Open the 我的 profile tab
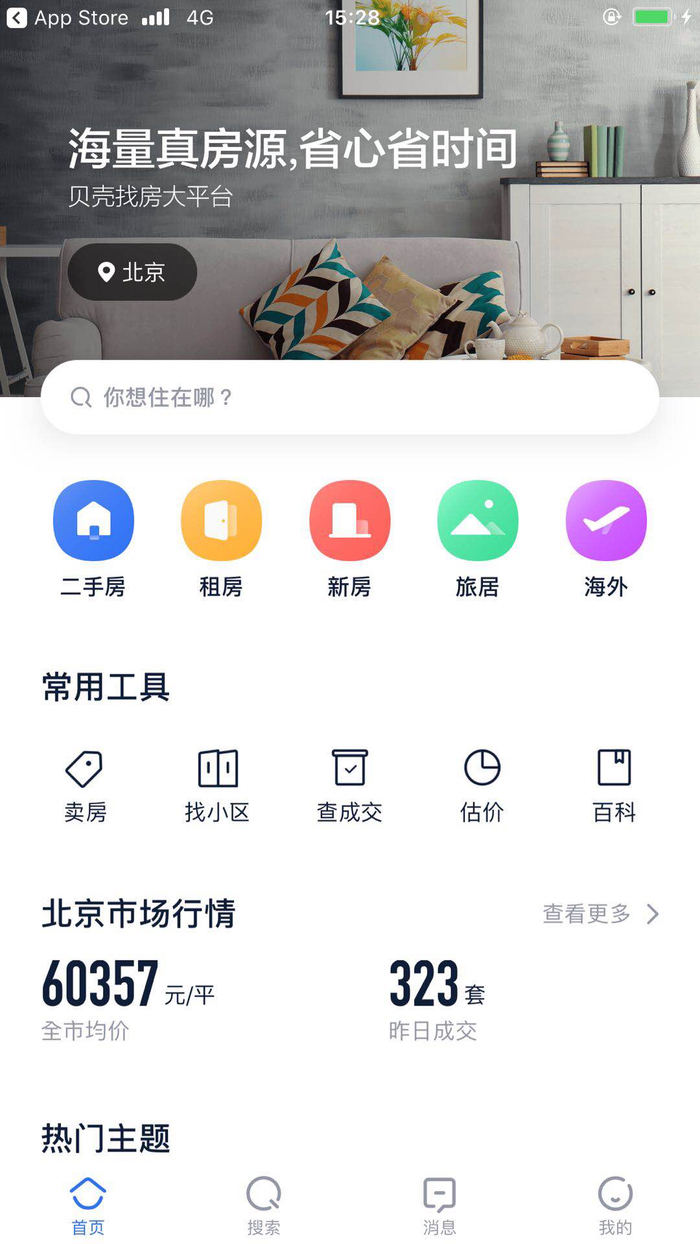The height and width of the screenshot is (1244, 700). coord(615,1206)
